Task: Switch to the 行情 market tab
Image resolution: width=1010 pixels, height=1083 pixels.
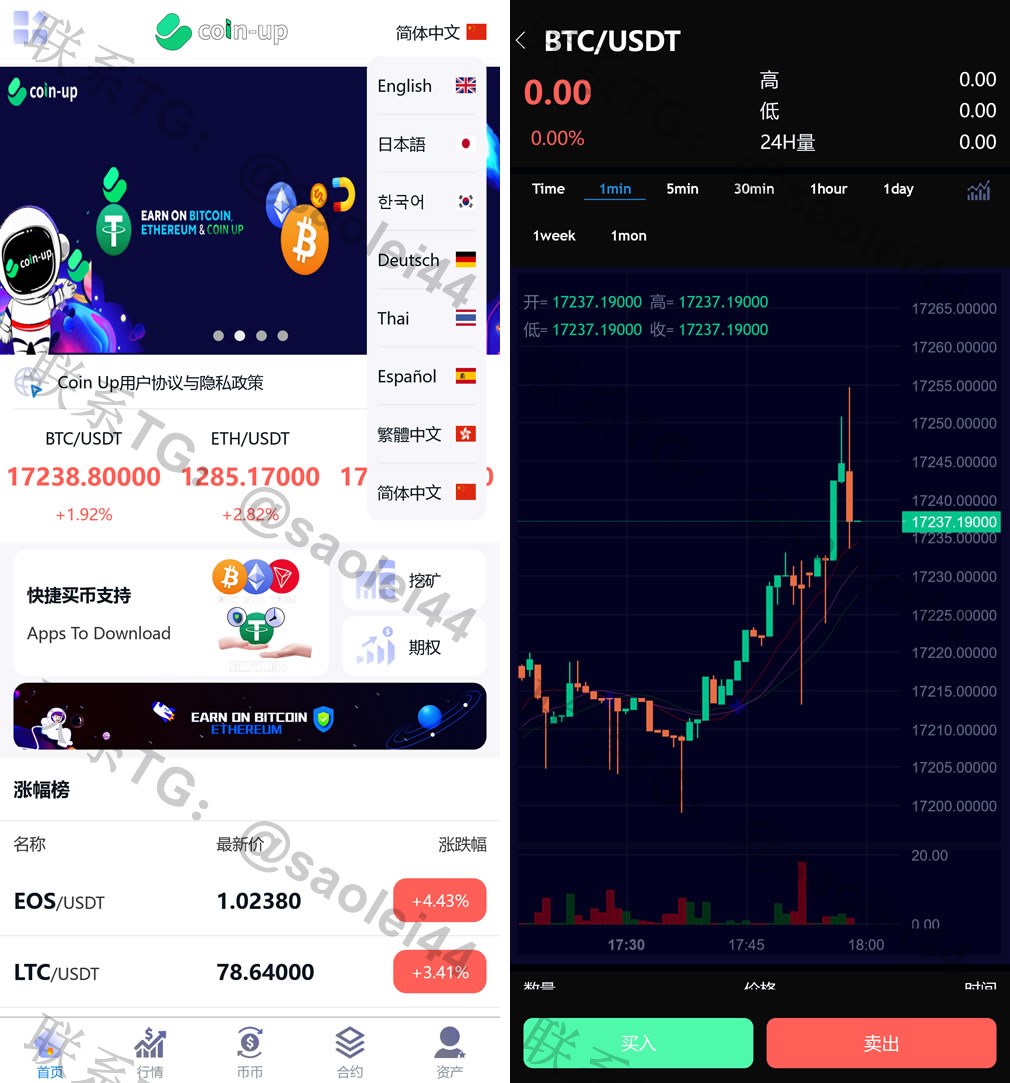Action: (x=150, y=1052)
